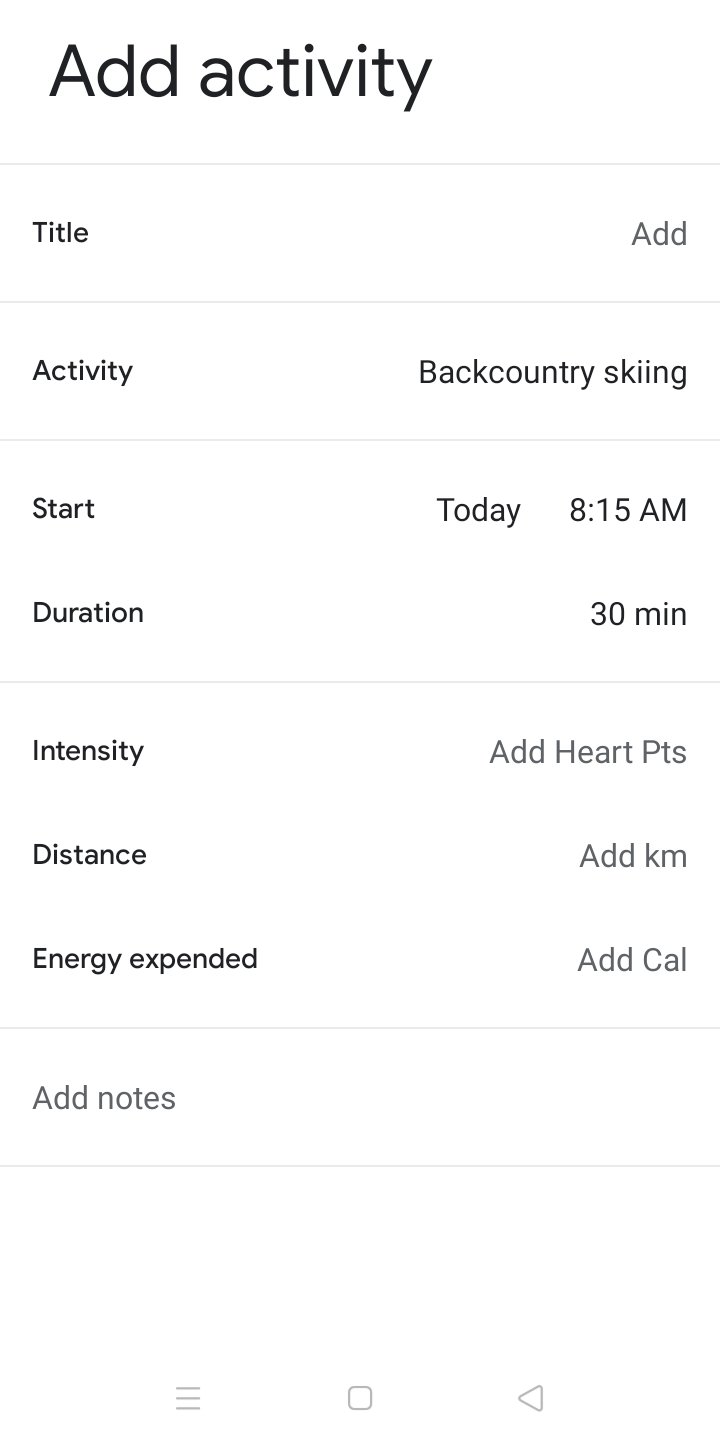Screen dimensions: 720x1442
Task: Go back using the system back button
Action: click(531, 1397)
